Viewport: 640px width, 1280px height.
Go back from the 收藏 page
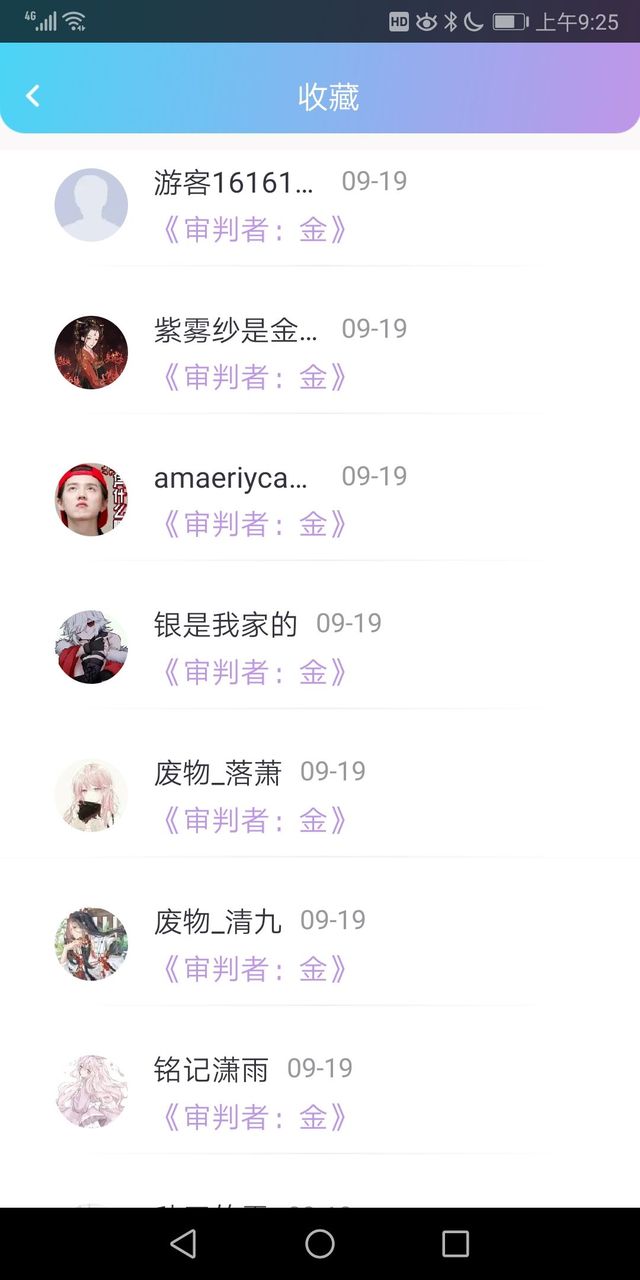click(33, 96)
